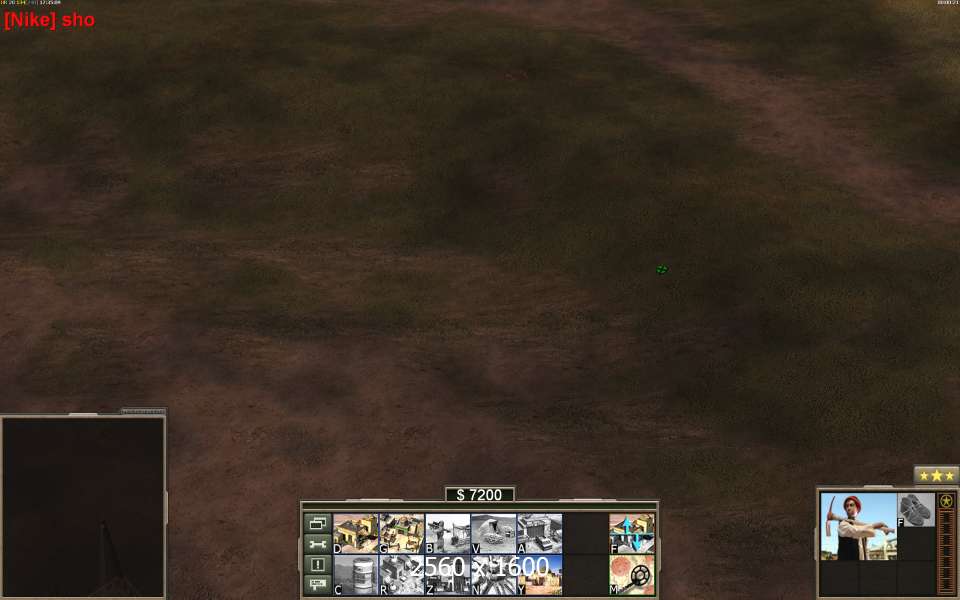Tap the minimap panel

[x=82, y=506]
